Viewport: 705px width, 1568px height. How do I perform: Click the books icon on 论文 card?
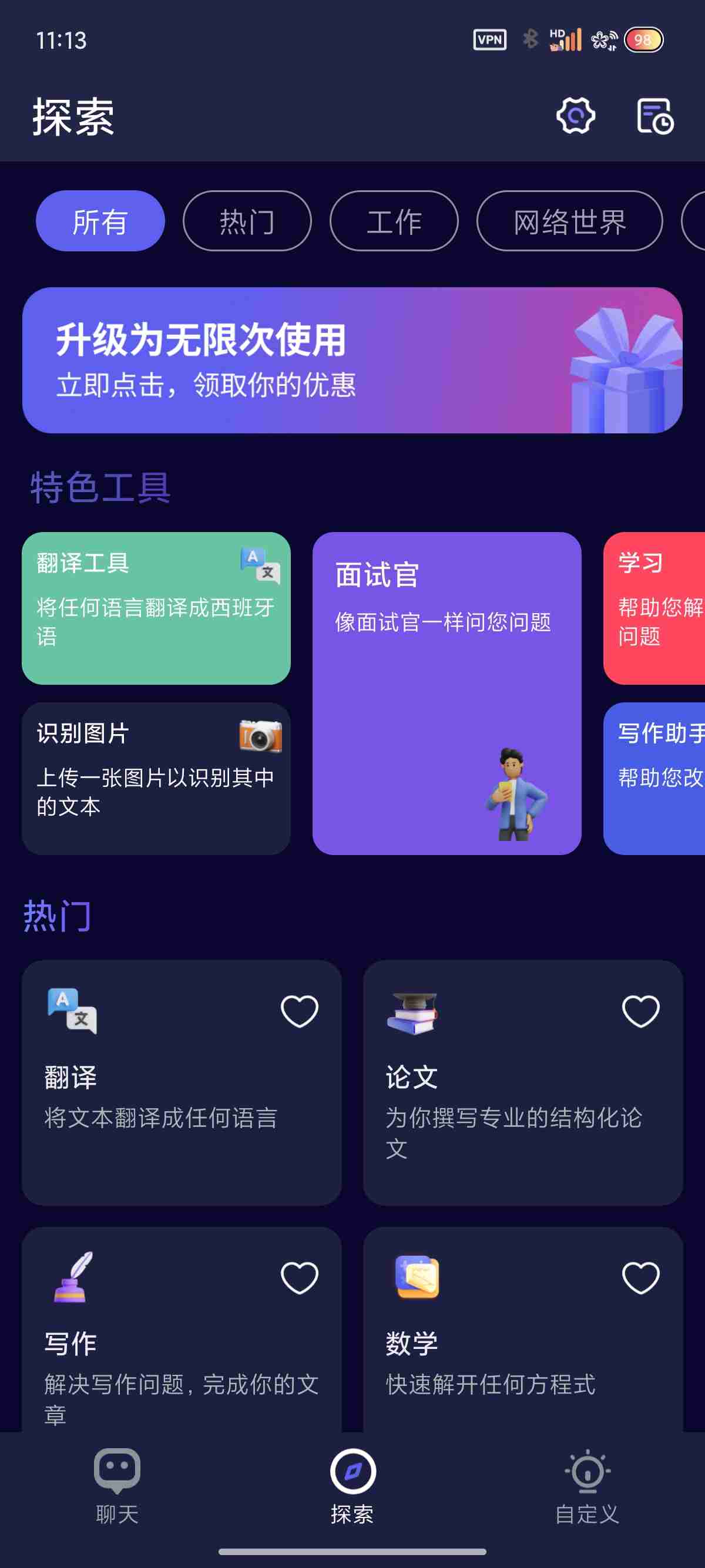coord(412,1011)
